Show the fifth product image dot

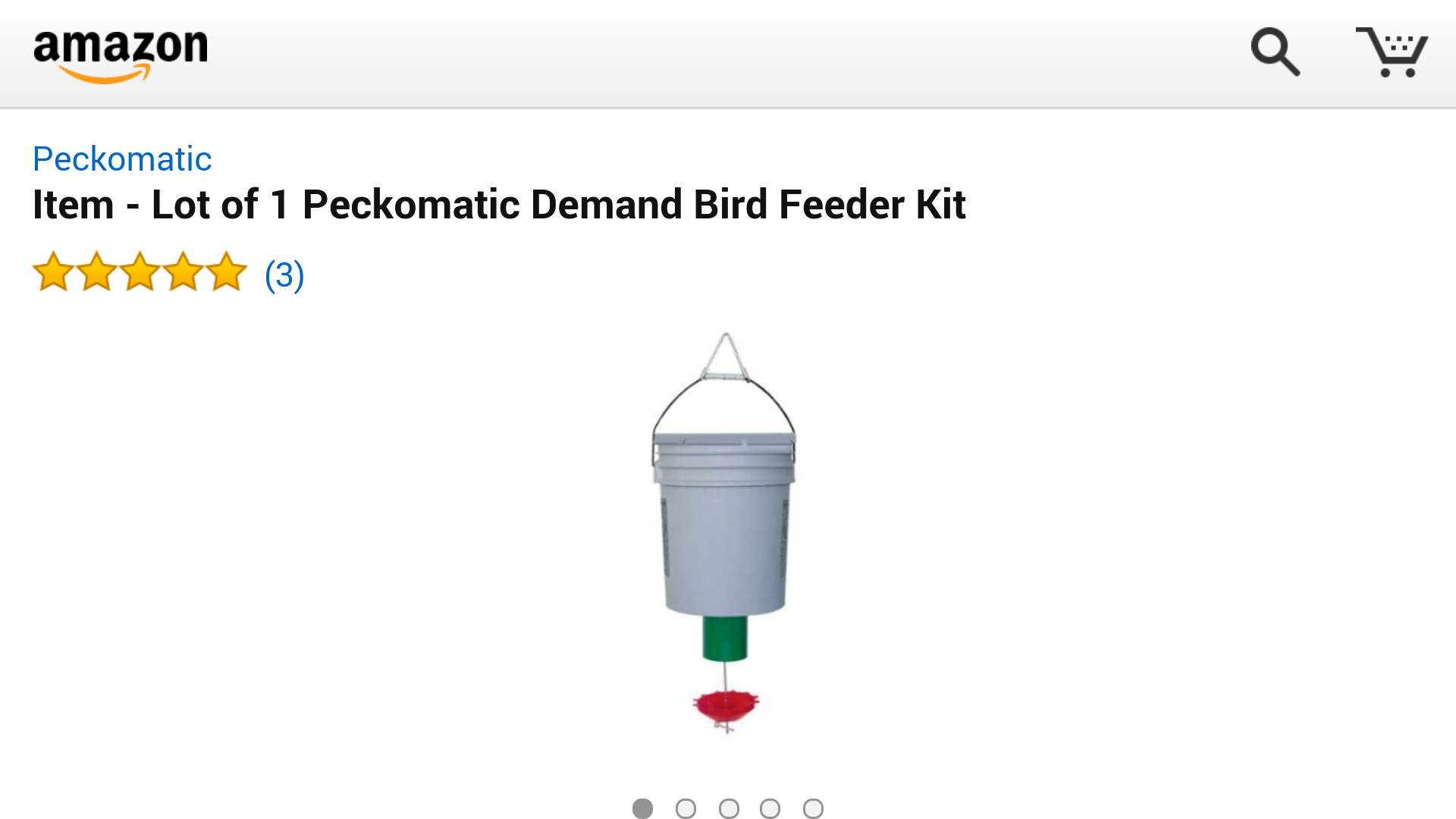(813, 808)
